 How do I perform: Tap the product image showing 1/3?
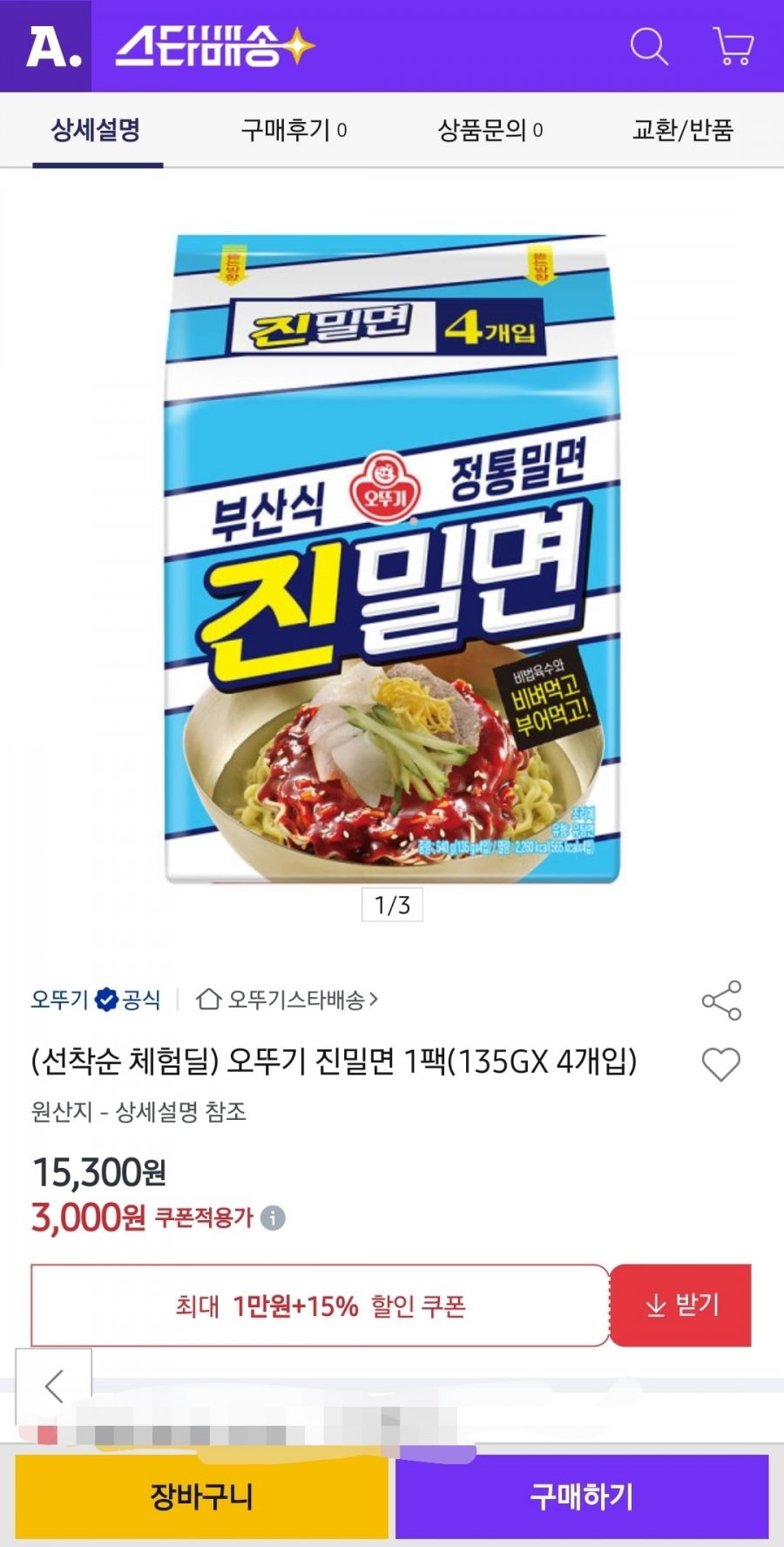tap(392, 558)
